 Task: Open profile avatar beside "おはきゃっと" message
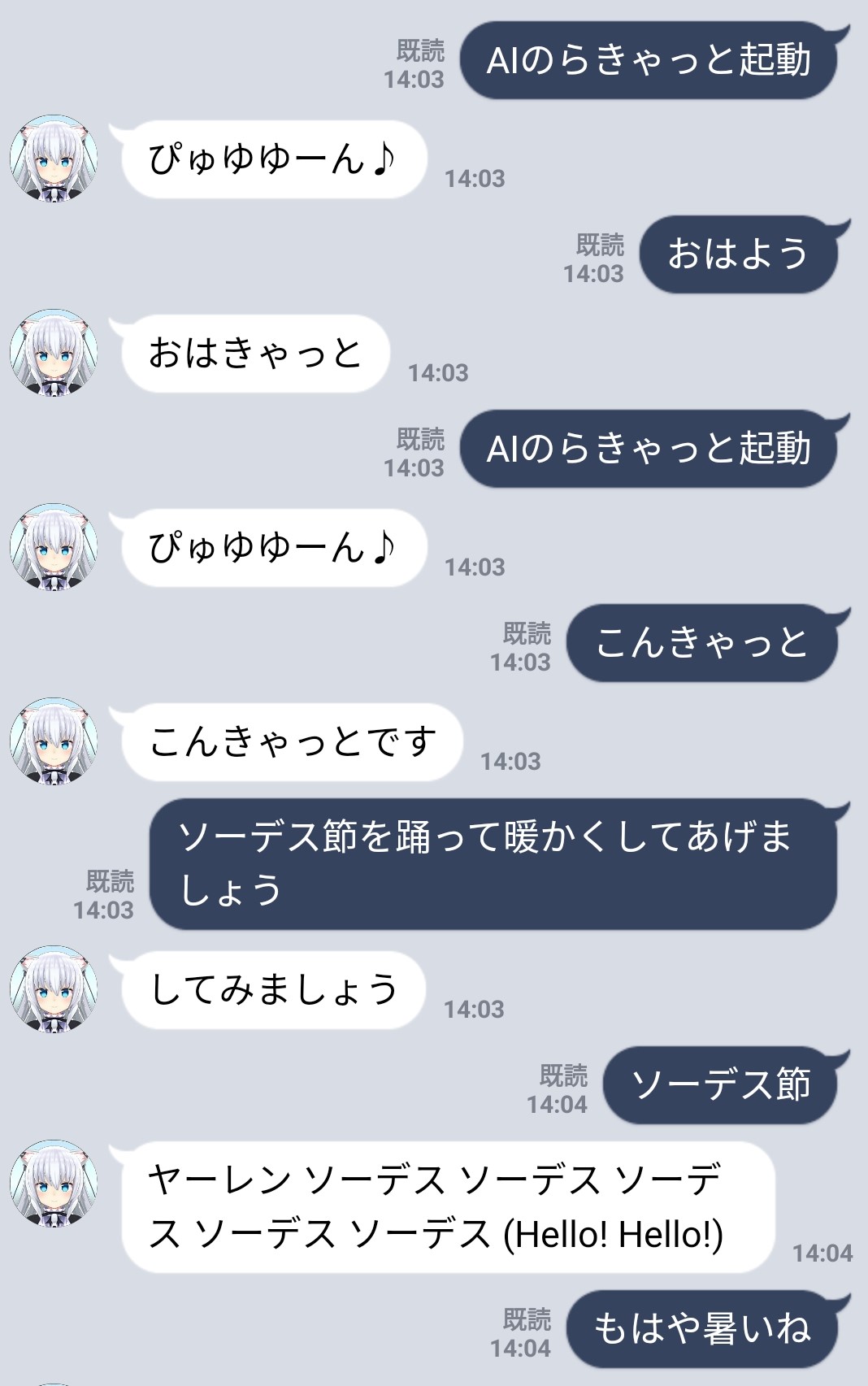54,353
